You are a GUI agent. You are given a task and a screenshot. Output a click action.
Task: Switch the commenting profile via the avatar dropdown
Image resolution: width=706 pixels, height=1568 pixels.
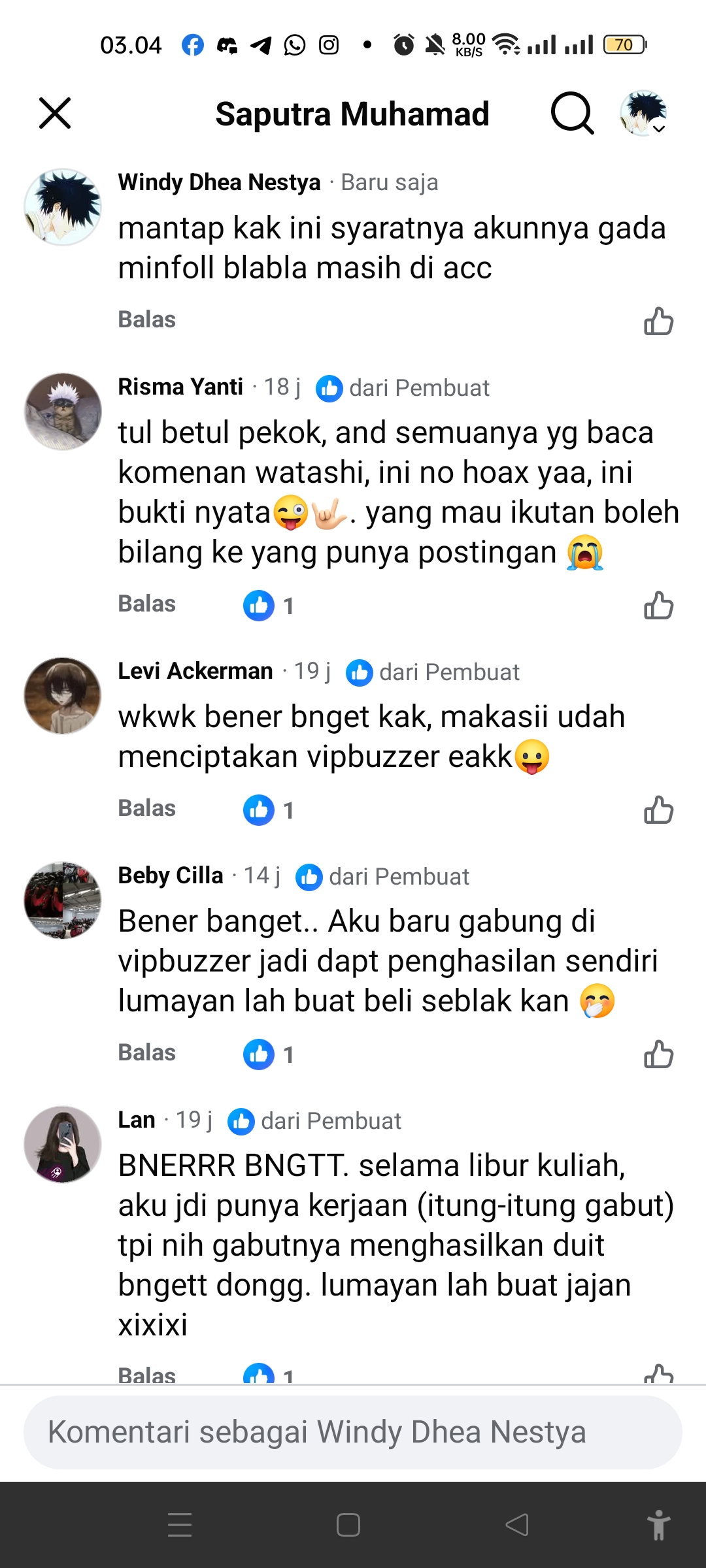point(644,113)
